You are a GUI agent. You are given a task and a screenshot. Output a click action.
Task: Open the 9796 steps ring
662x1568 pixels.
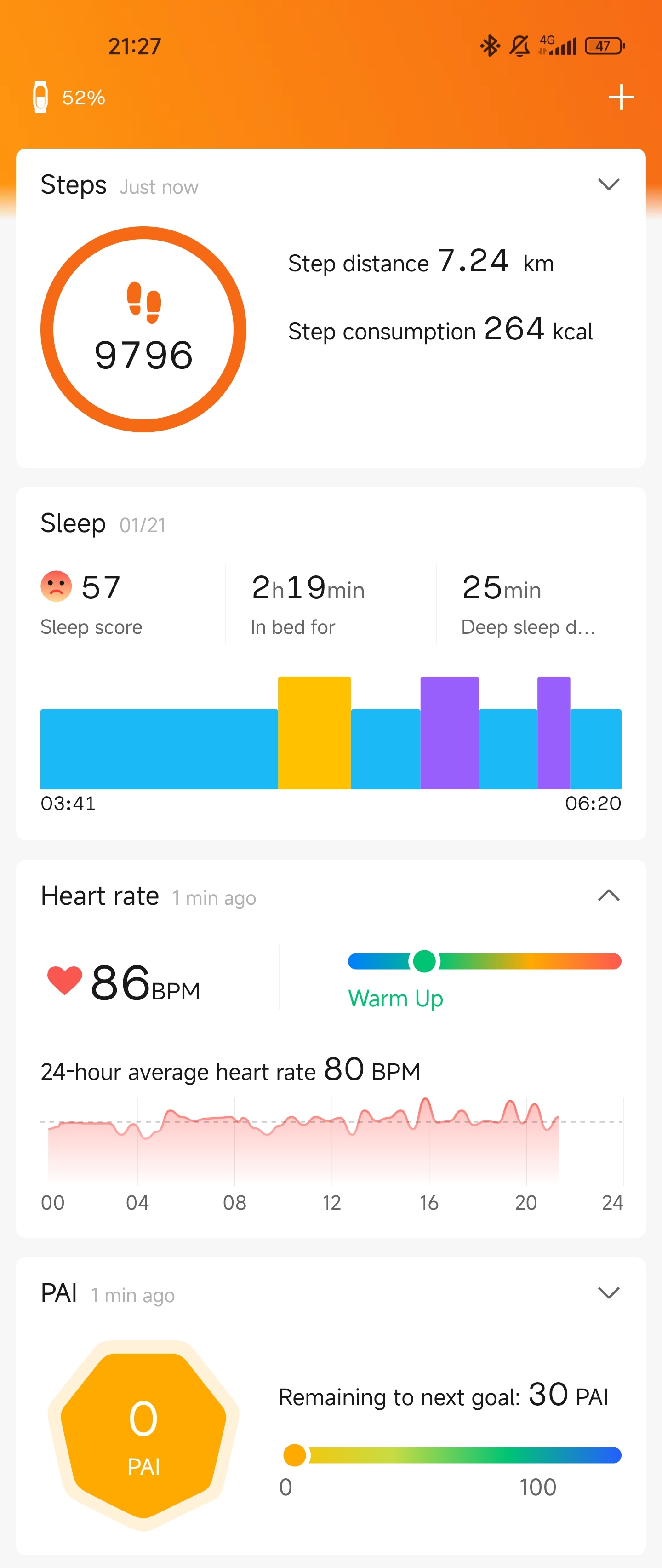[x=143, y=329]
